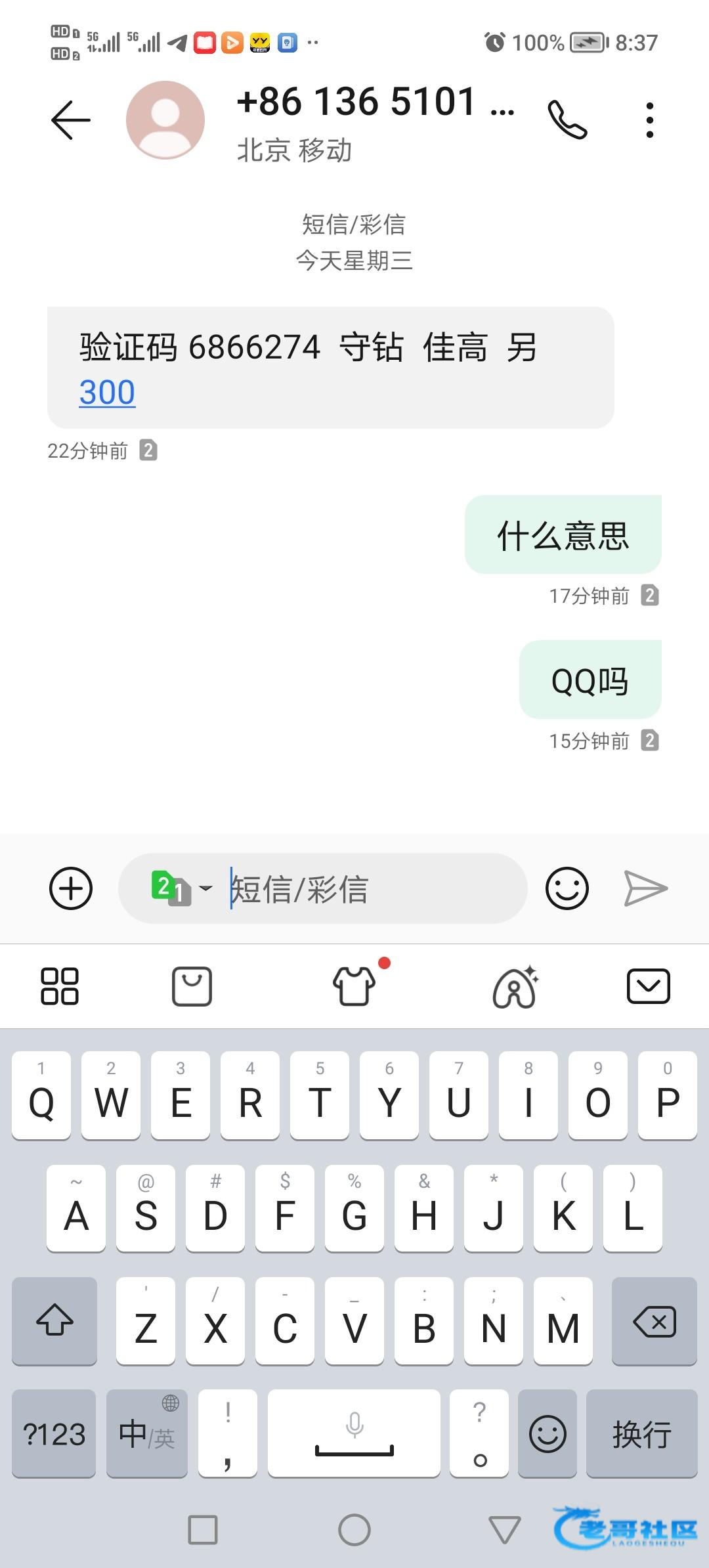
Task: Tap the underlined 300 link in message
Action: [x=107, y=393]
